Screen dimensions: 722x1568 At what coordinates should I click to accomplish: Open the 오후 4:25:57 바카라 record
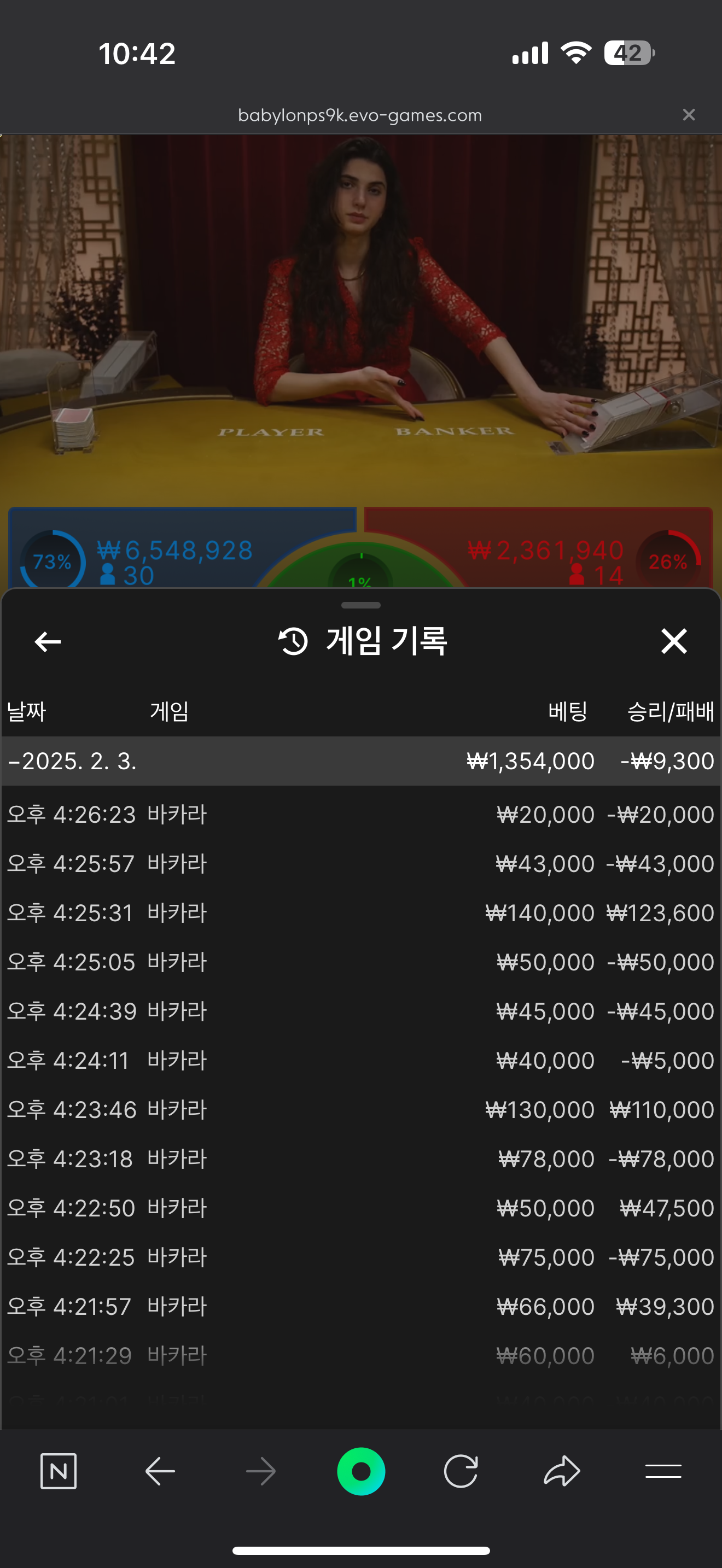click(x=360, y=864)
